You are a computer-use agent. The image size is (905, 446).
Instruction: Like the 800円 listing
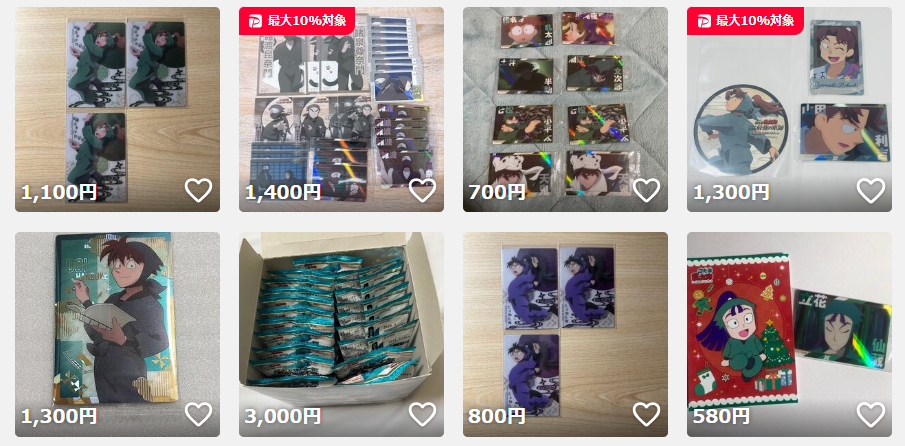(x=647, y=414)
